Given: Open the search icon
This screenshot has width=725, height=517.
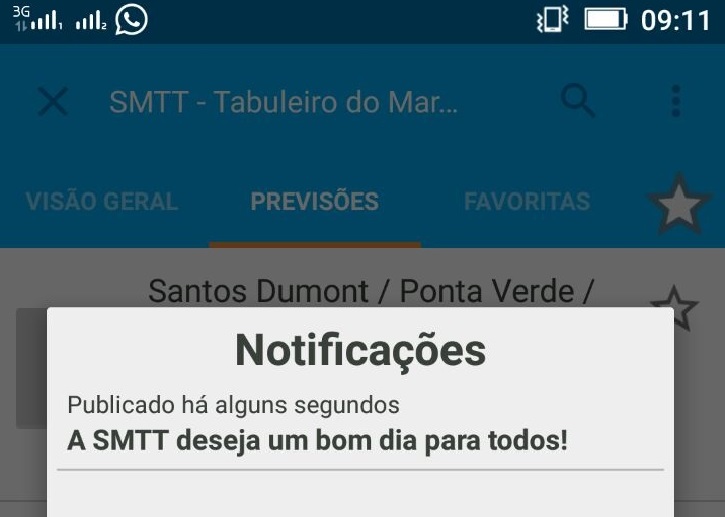Looking at the screenshot, I should tap(578, 100).
